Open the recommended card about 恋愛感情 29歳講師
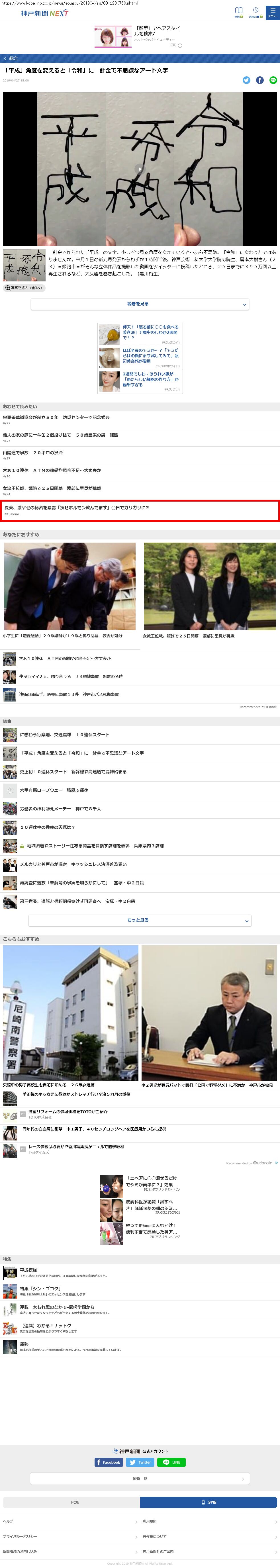280x1568 pixels. coord(70,590)
